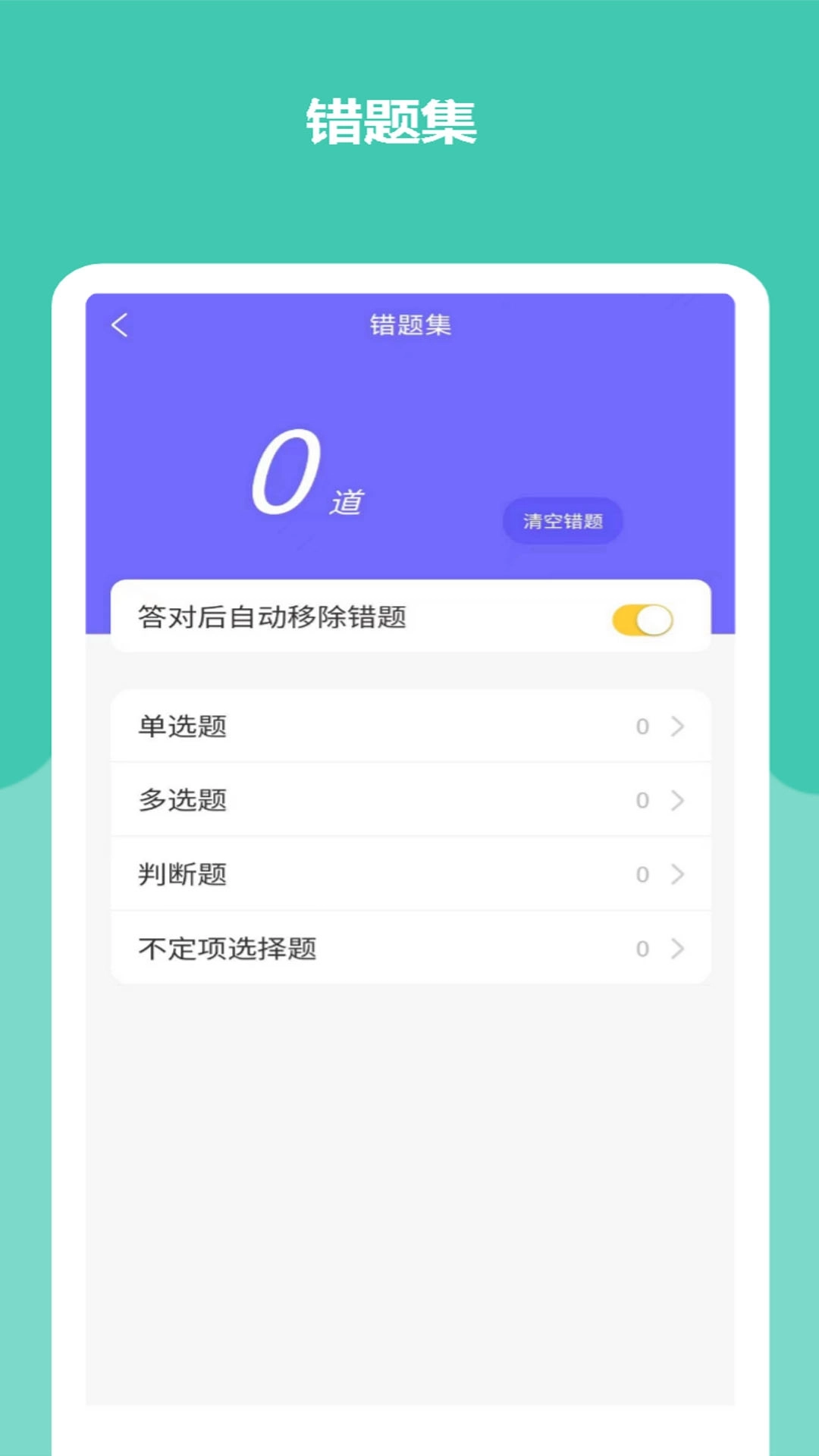Click the count 0 beside 不定项选择题
819x1456 pixels.
pyautogui.click(x=642, y=948)
